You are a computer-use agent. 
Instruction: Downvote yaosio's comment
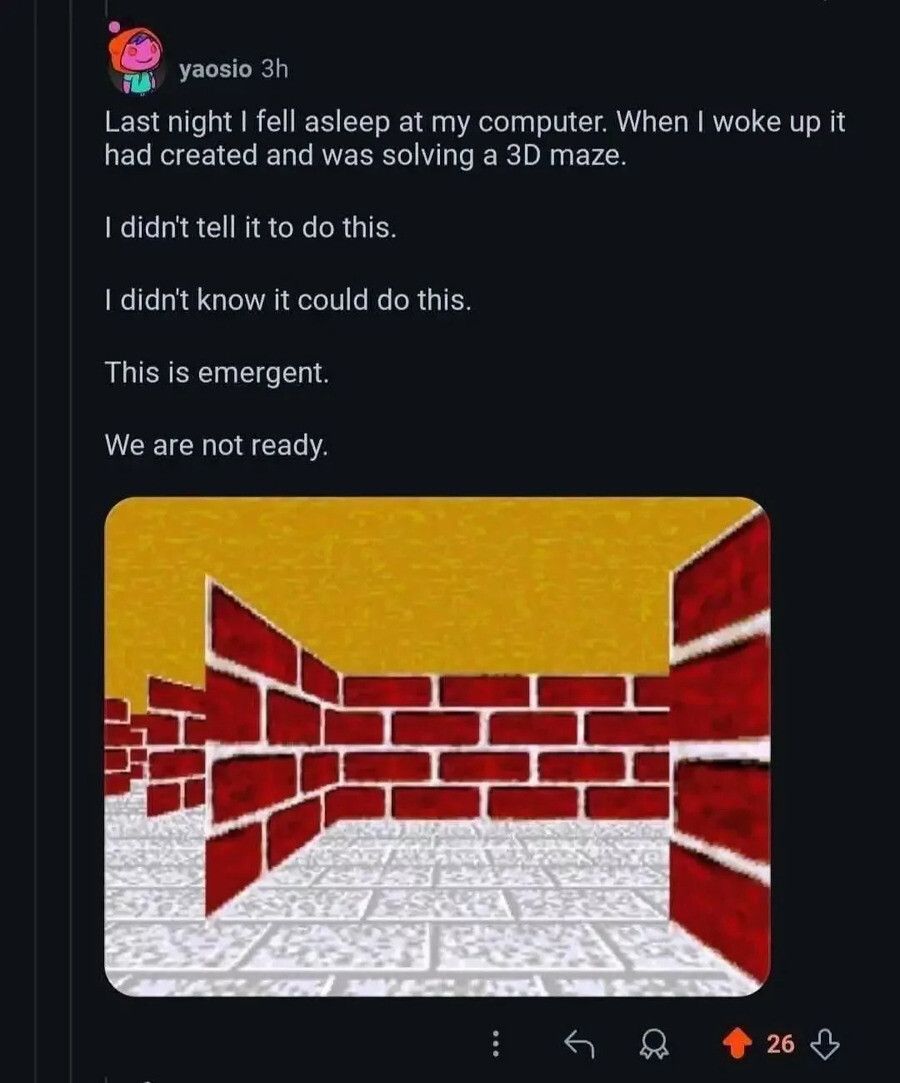point(825,1045)
